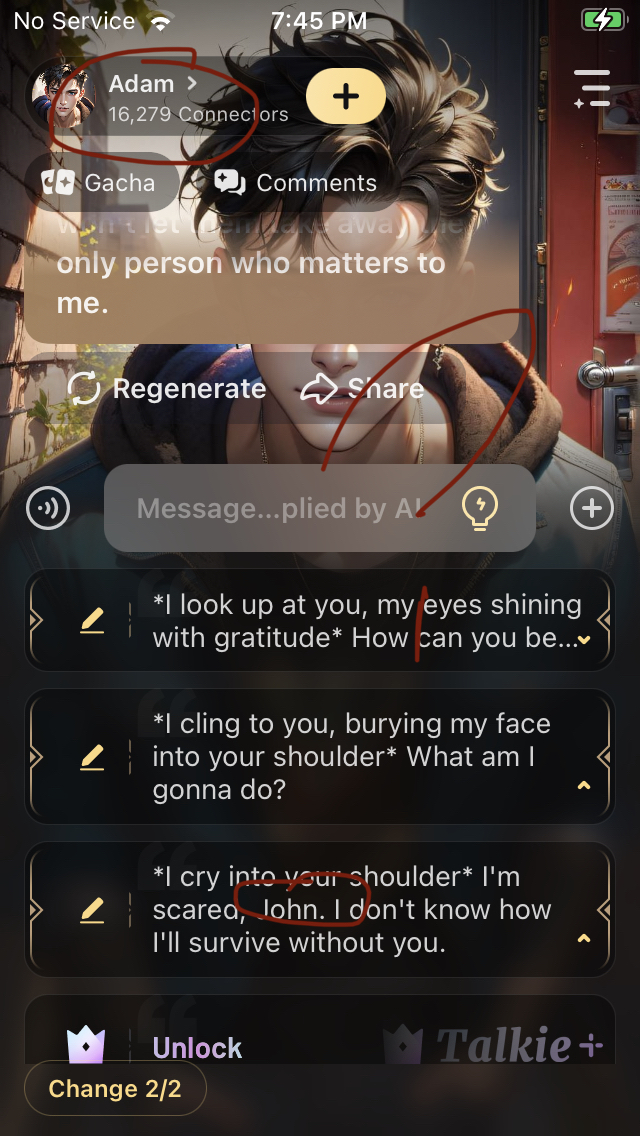Open the Comments section
Screen dimensions: 640x1136
[x=296, y=183]
